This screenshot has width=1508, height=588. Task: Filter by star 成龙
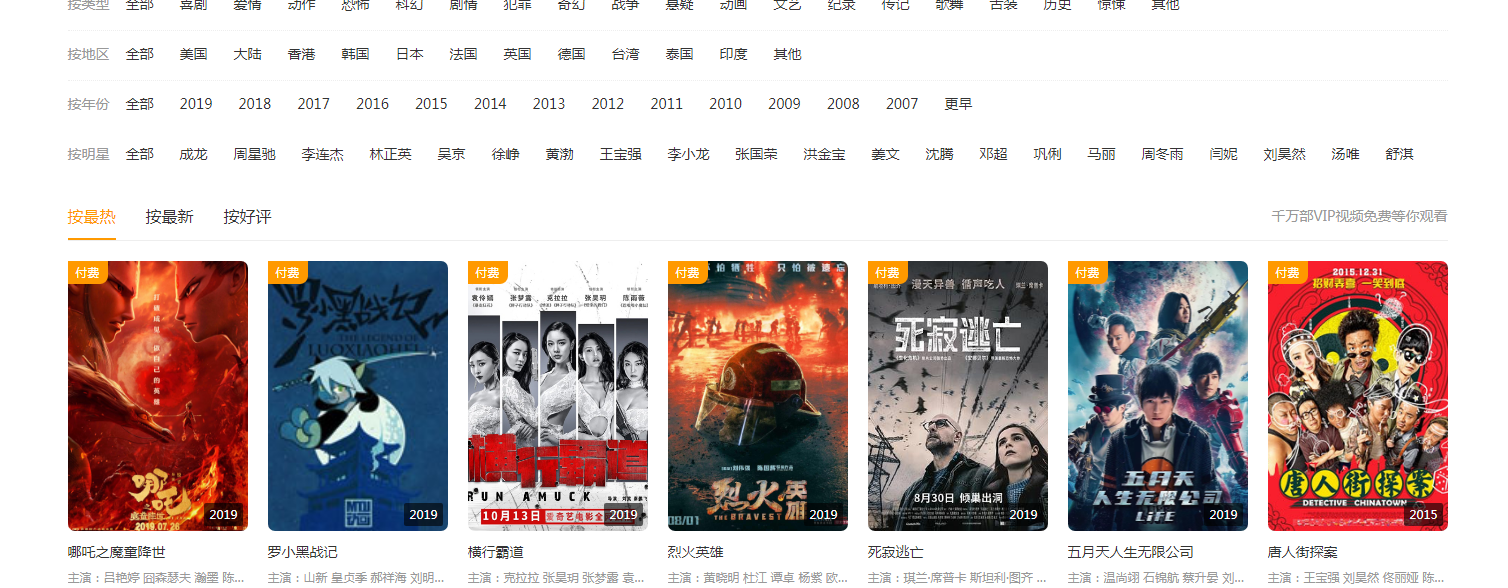coord(193,154)
